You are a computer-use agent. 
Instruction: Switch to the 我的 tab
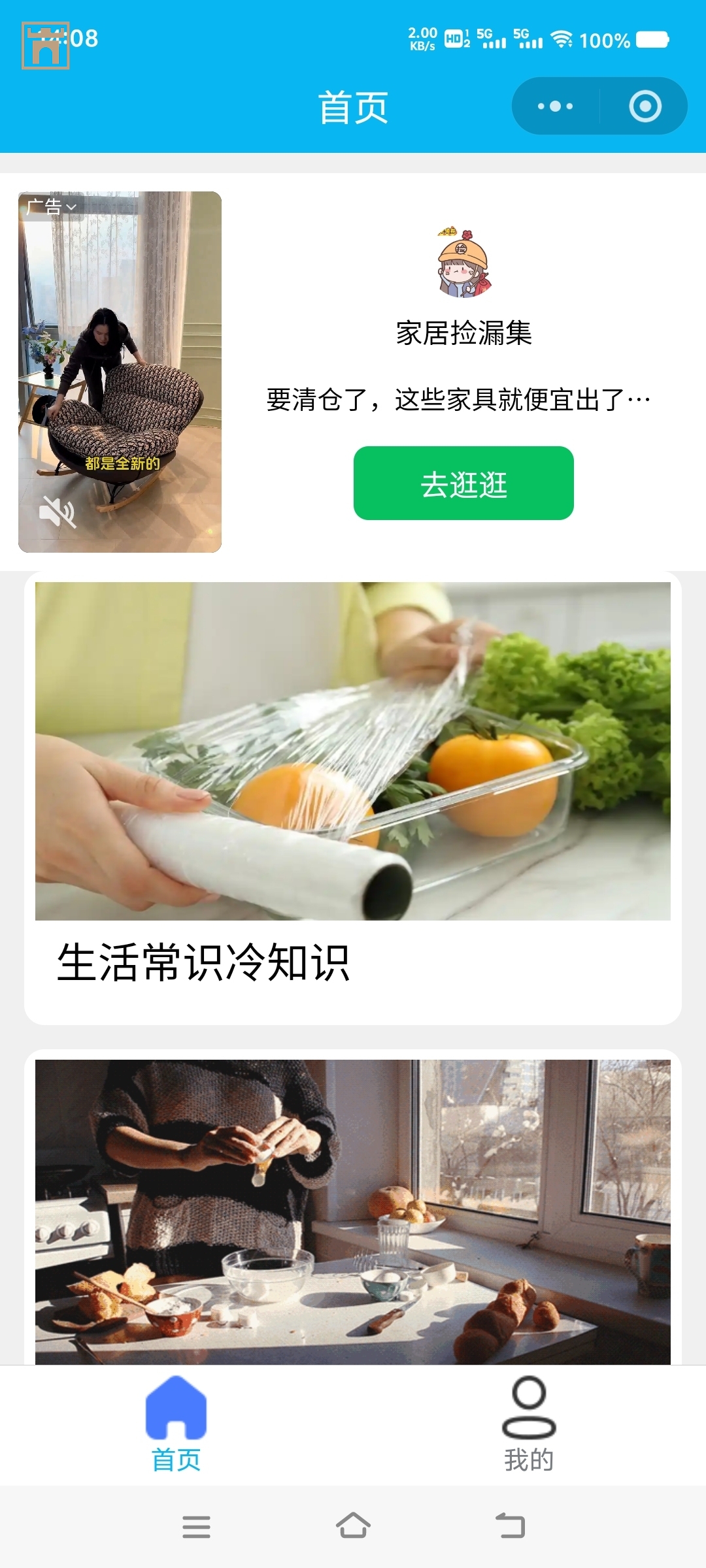529,1424
